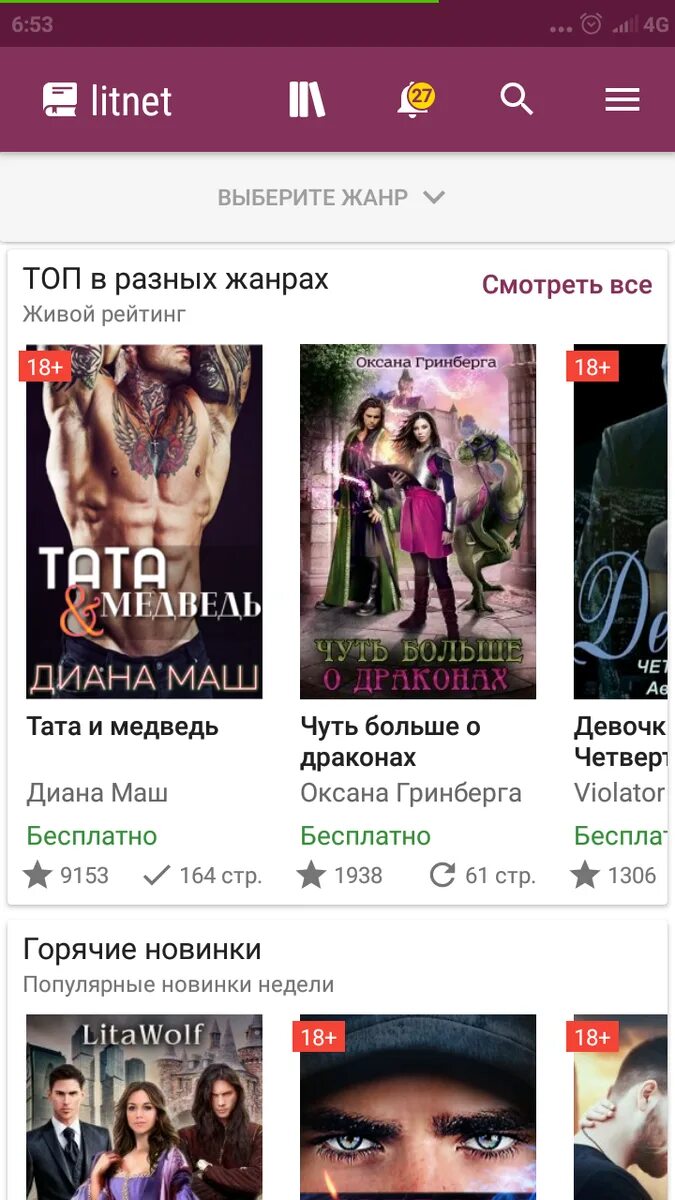Viewport: 675px width, 1200px height.
Task: Tap the Смотреть все link
Action: point(566,285)
